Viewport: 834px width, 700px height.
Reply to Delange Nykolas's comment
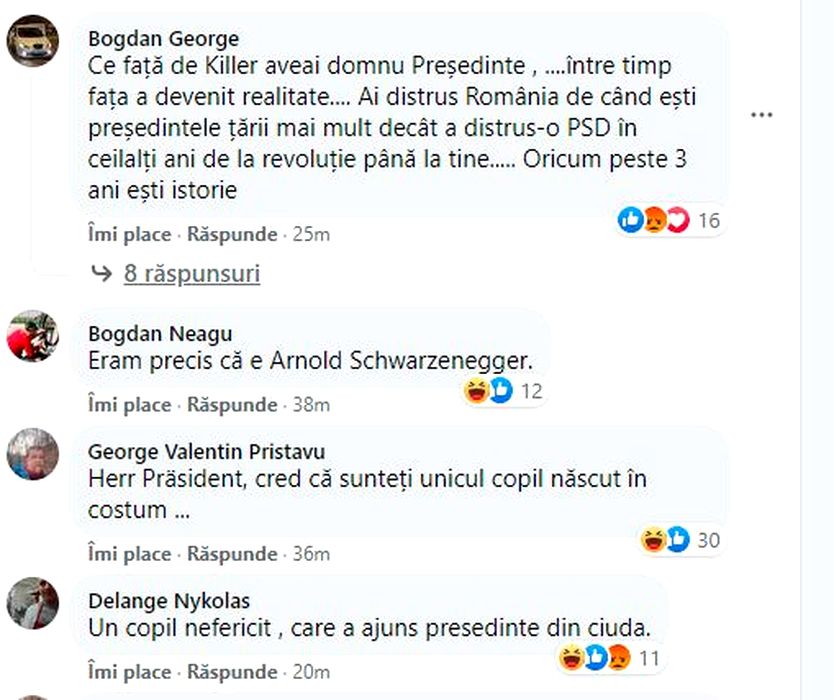(x=232, y=670)
